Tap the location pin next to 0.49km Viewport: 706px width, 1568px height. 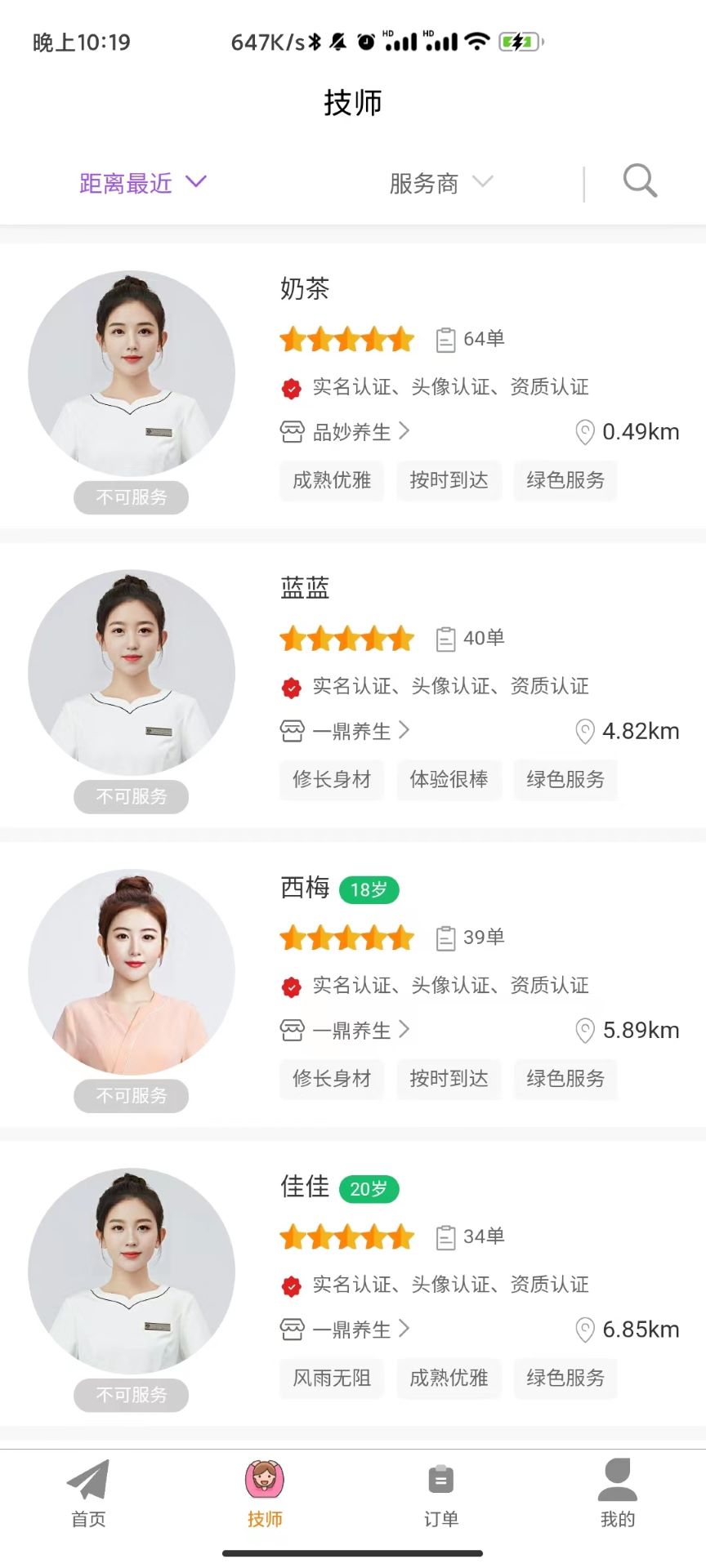coord(585,434)
